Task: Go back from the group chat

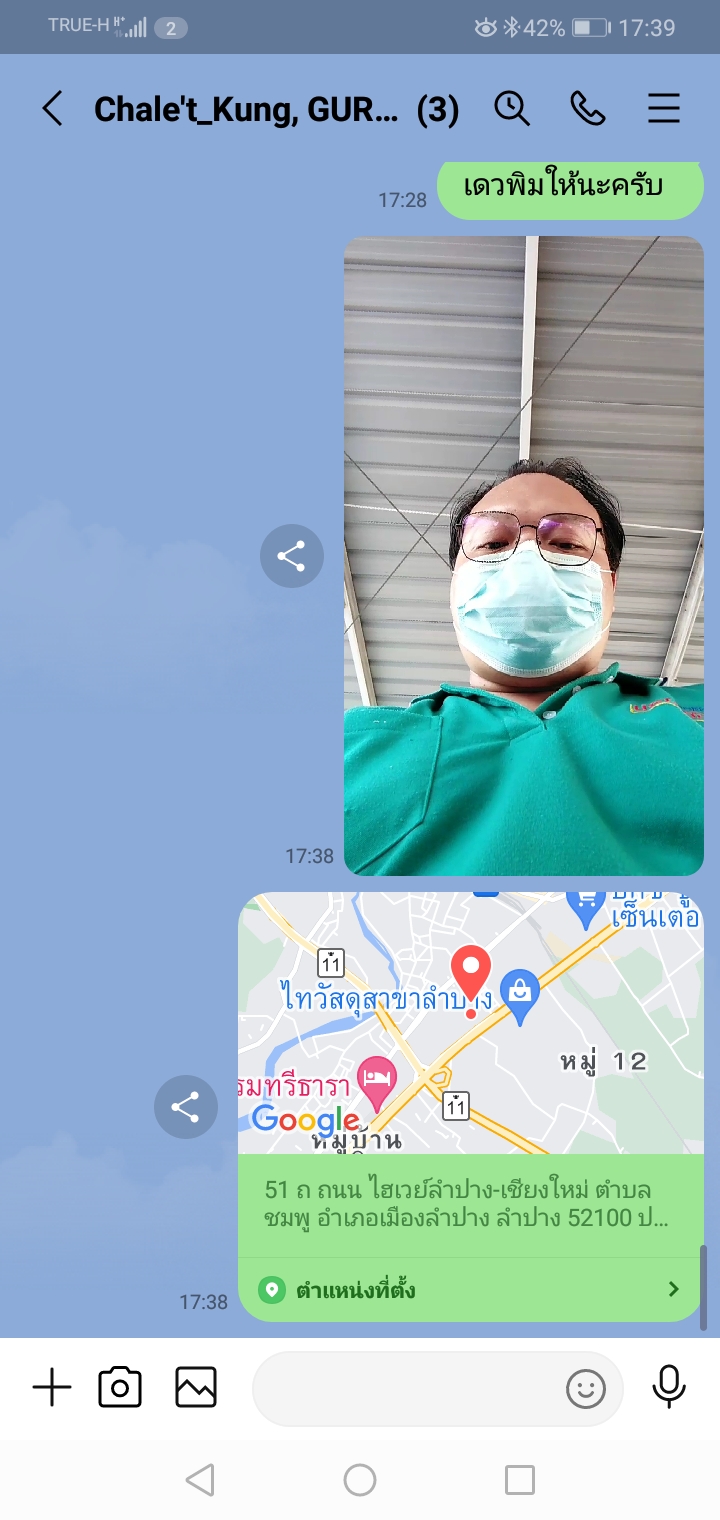Action: click(x=52, y=109)
